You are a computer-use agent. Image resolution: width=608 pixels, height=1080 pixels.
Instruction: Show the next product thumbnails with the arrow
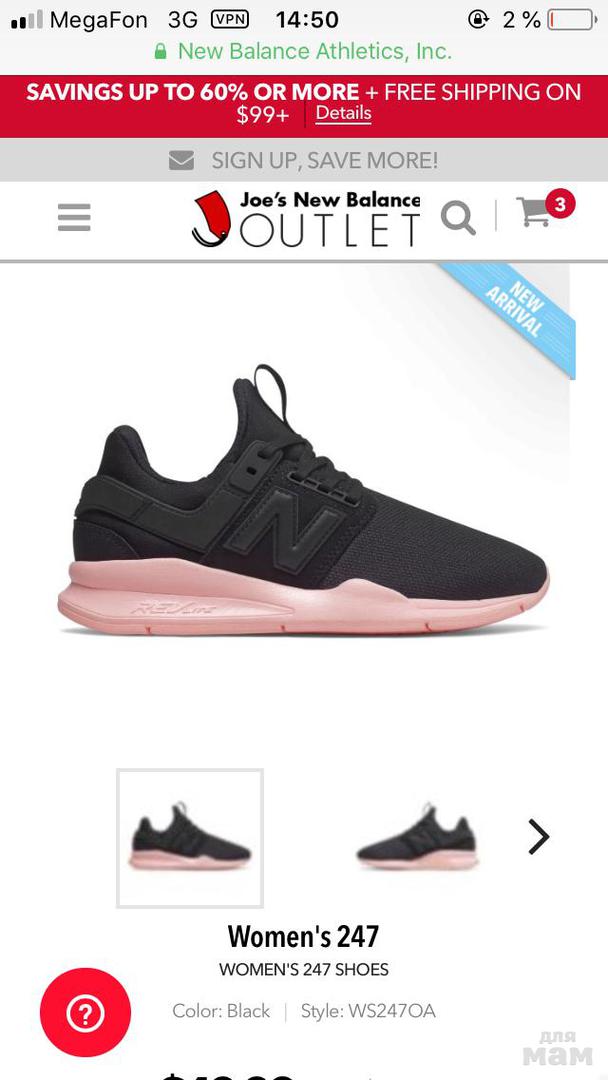click(x=538, y=837)
